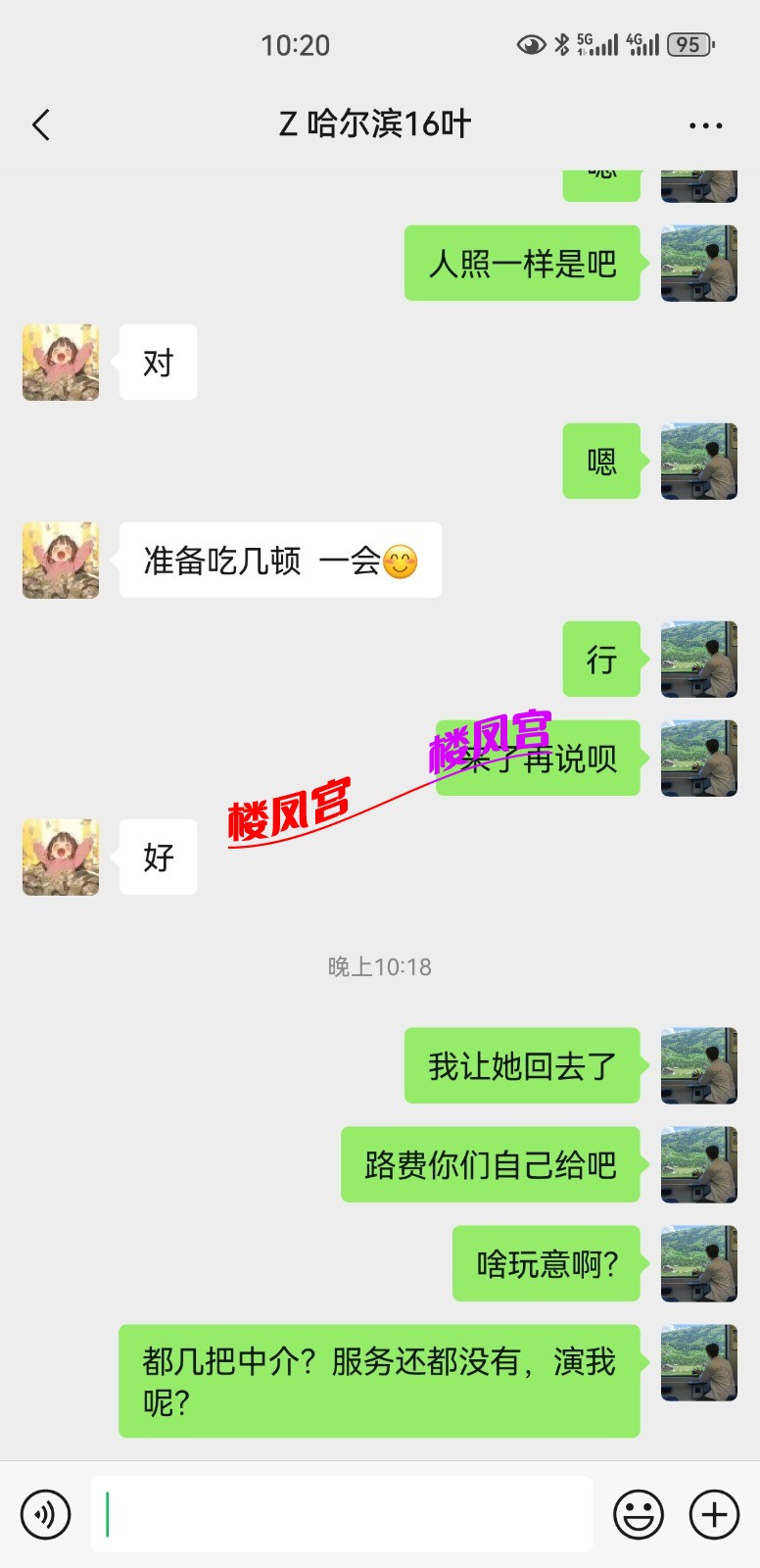This screenshot has height=1568, width=760.
Task: Tap the plus icon to open attachments
Action: point(715,1514)
